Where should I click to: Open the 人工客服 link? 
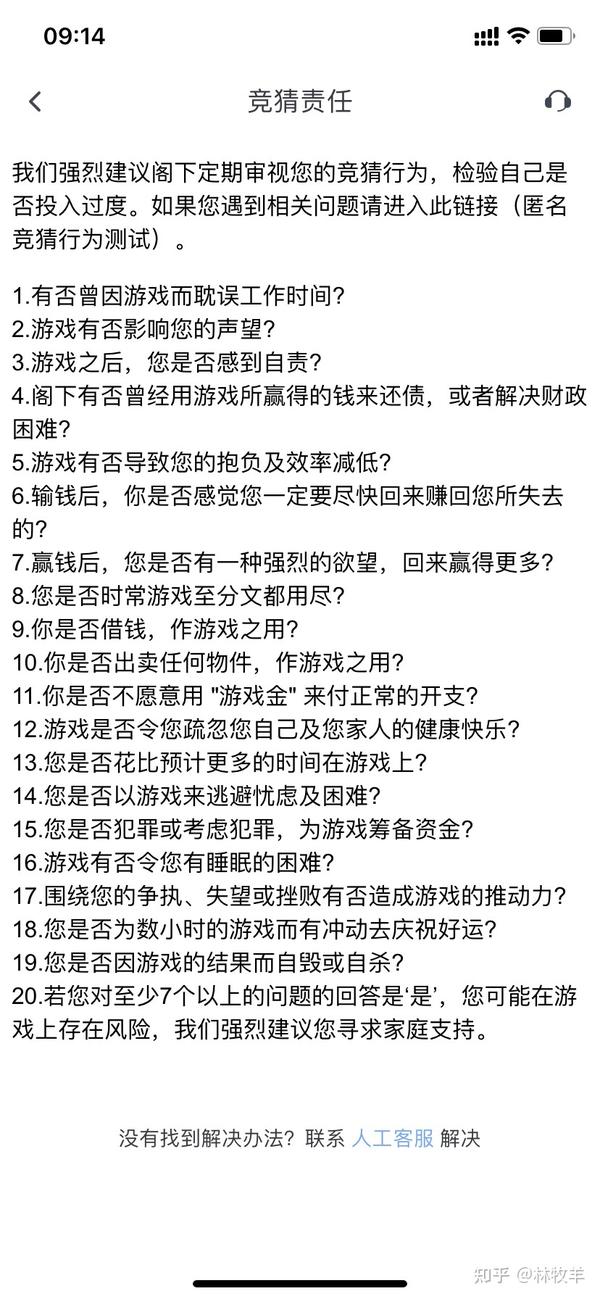point(392,1139)
